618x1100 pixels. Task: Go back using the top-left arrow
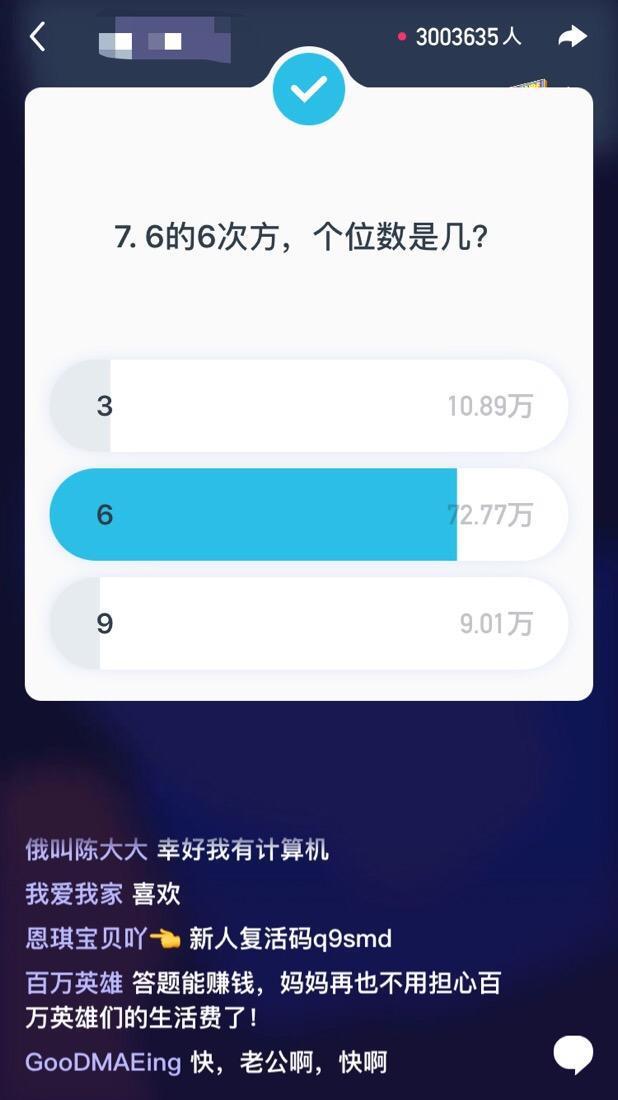click(x=38, y=38)
